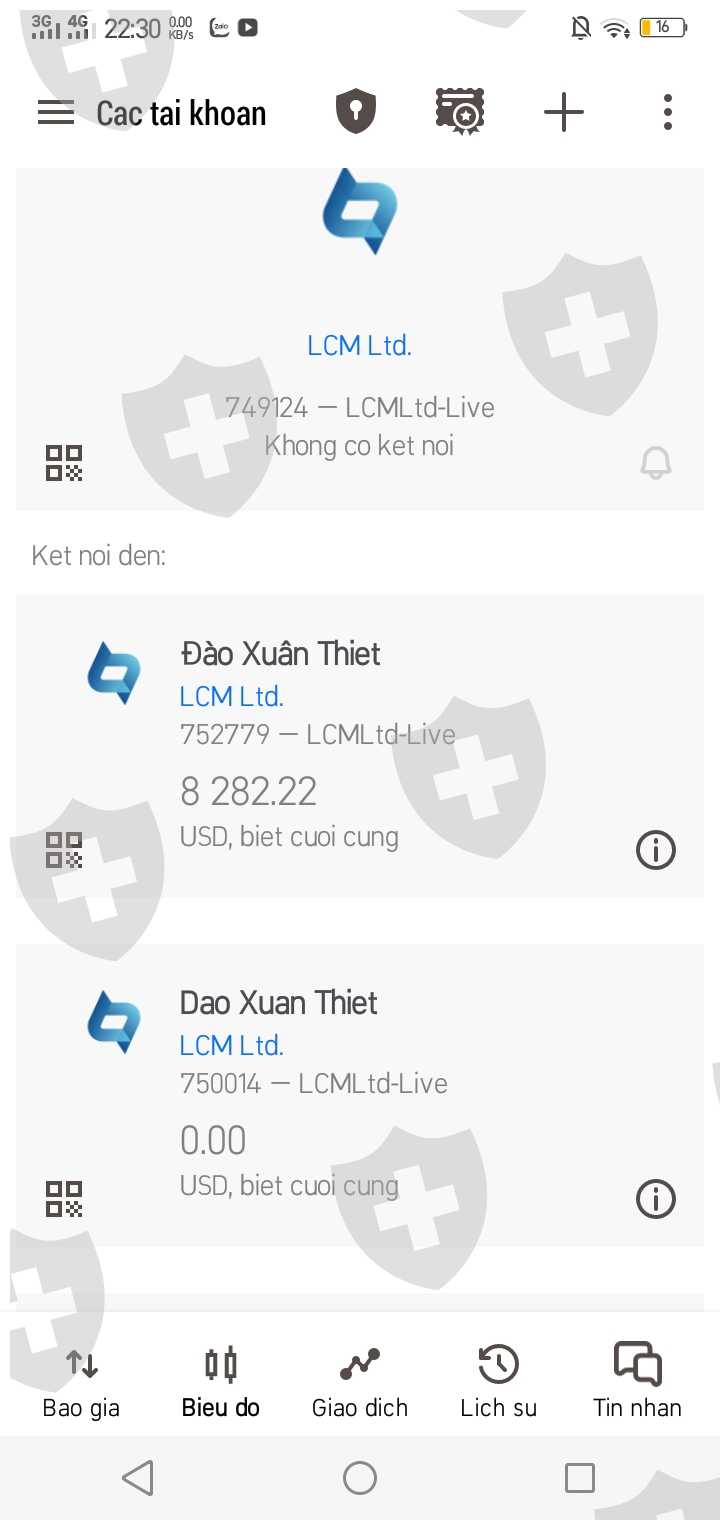This screenshot has width=720, height=1520.
Task: Show QR code for account 752779
Action: click(x=64, y=850)
